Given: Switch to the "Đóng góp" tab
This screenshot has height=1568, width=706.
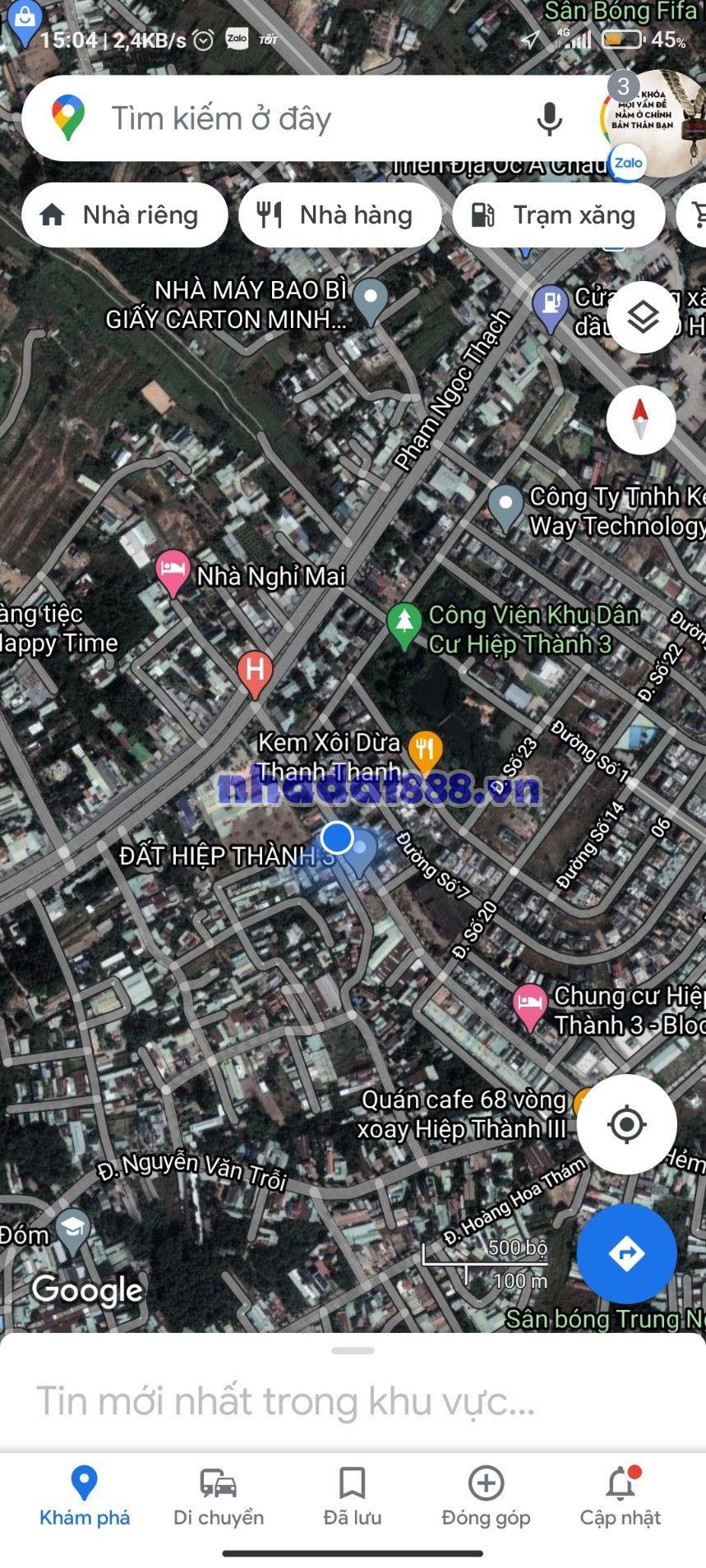Looking at the screenshot, I should tap(486, 1497).
